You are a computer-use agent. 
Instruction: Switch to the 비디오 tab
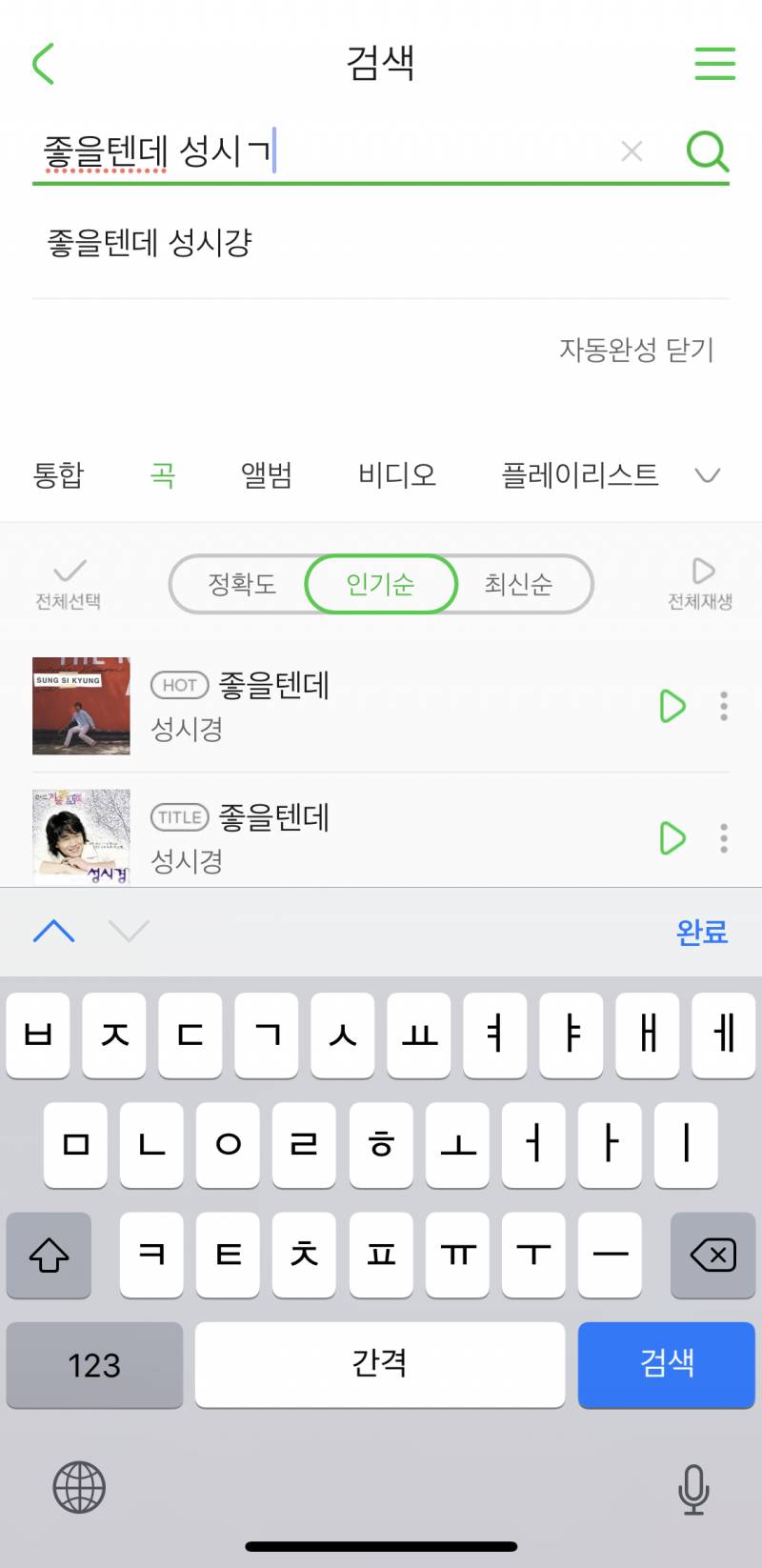point(396,474)
